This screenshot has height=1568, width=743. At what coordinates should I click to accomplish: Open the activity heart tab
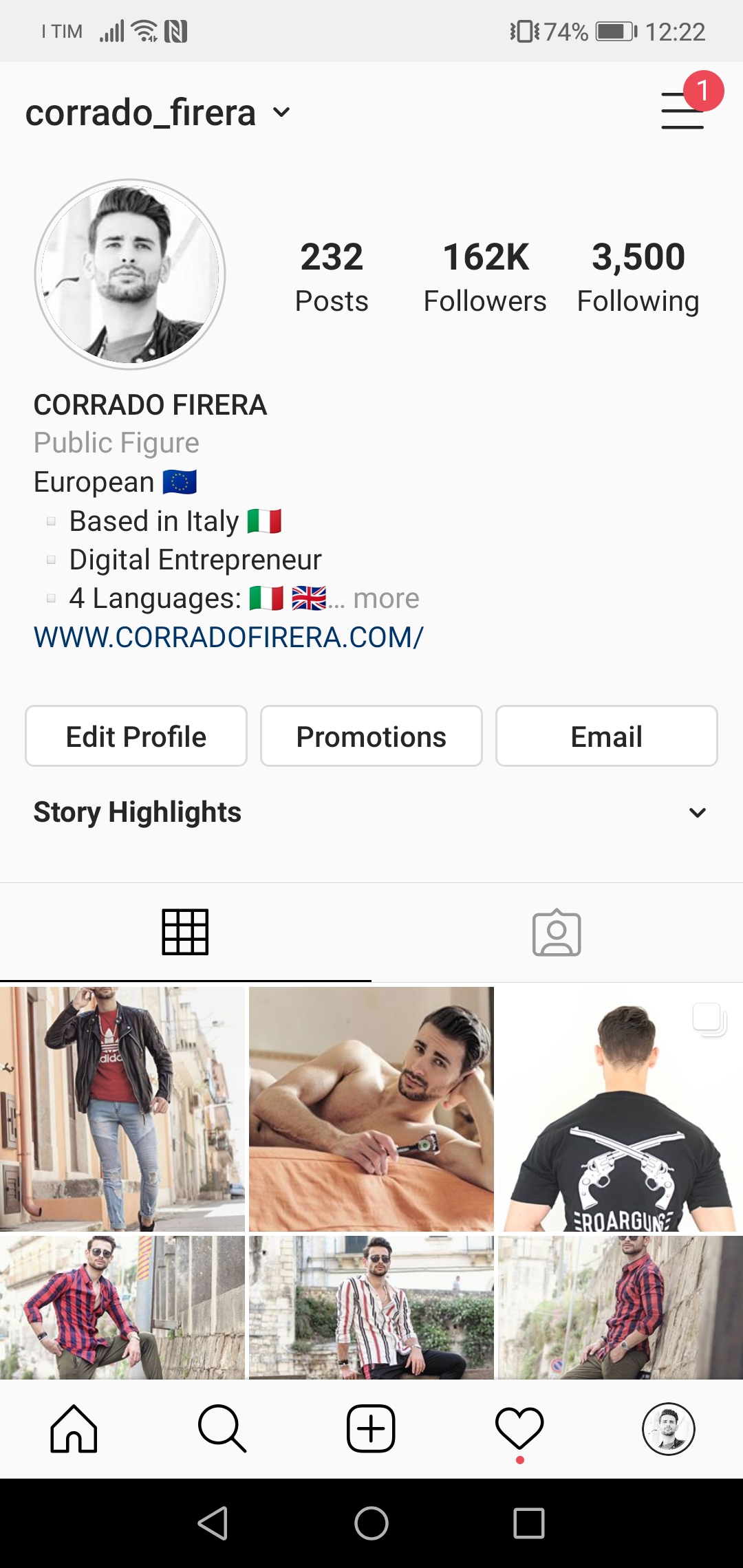pos(519,1428)
